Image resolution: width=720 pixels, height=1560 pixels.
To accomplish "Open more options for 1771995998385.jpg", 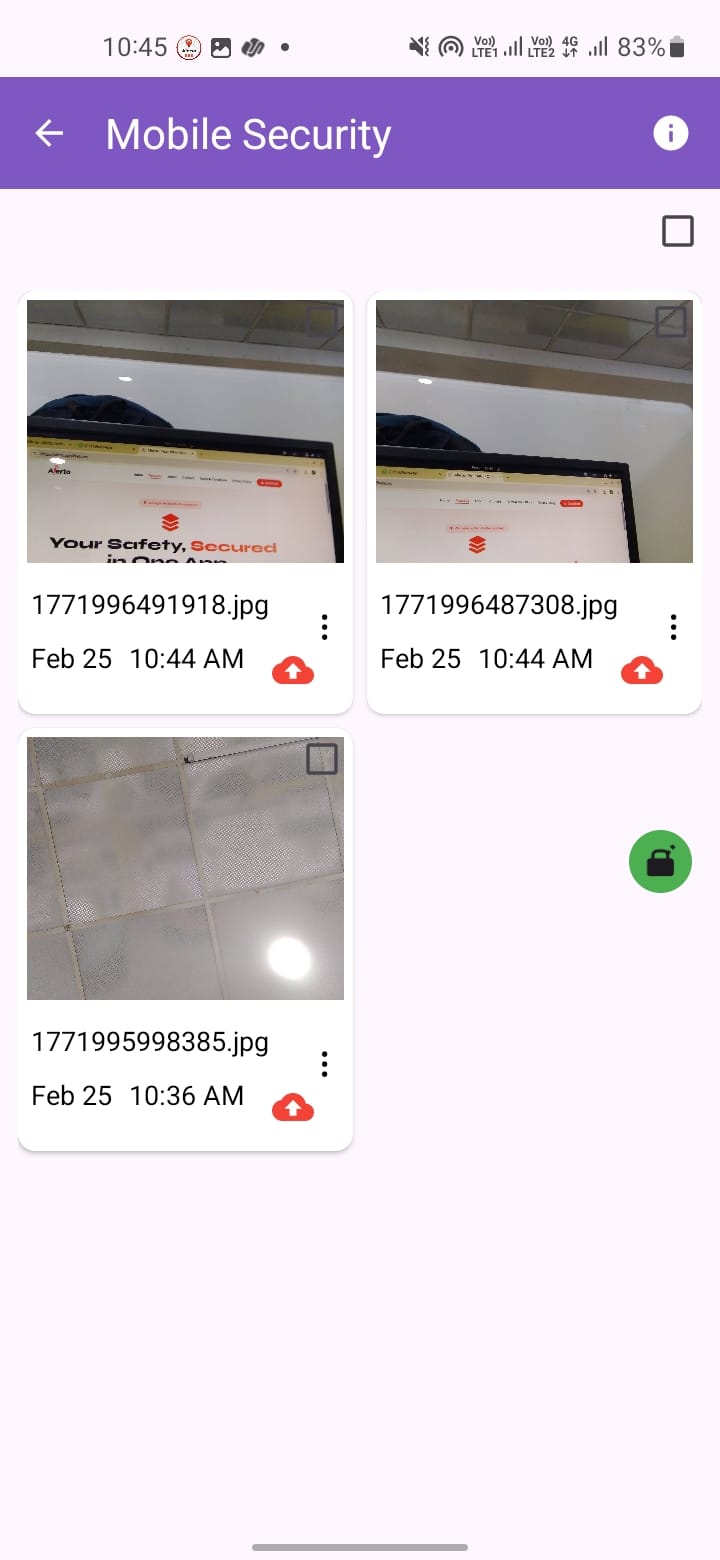I will [x=324, y=1064].
